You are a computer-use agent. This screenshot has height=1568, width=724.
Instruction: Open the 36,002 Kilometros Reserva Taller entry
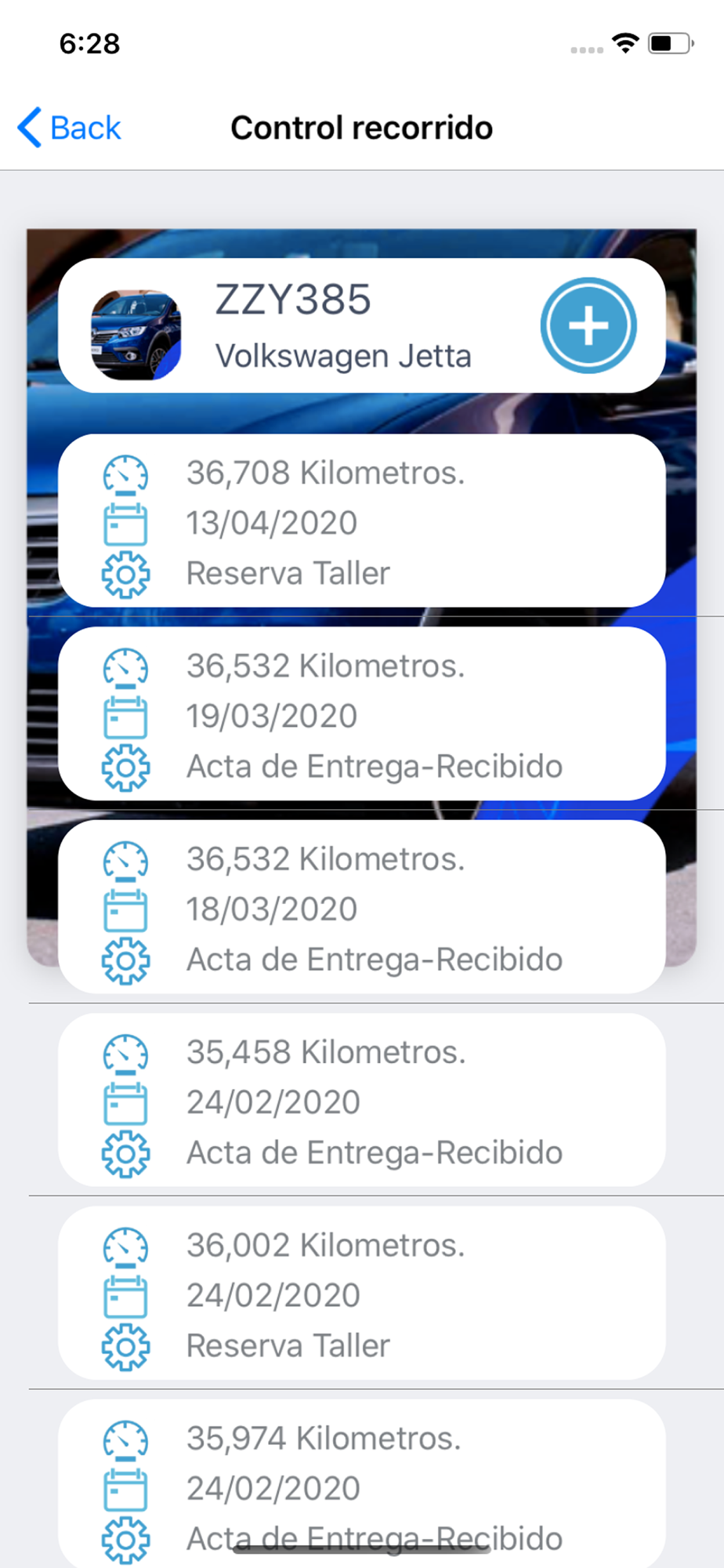click(x=361, y=1294)
